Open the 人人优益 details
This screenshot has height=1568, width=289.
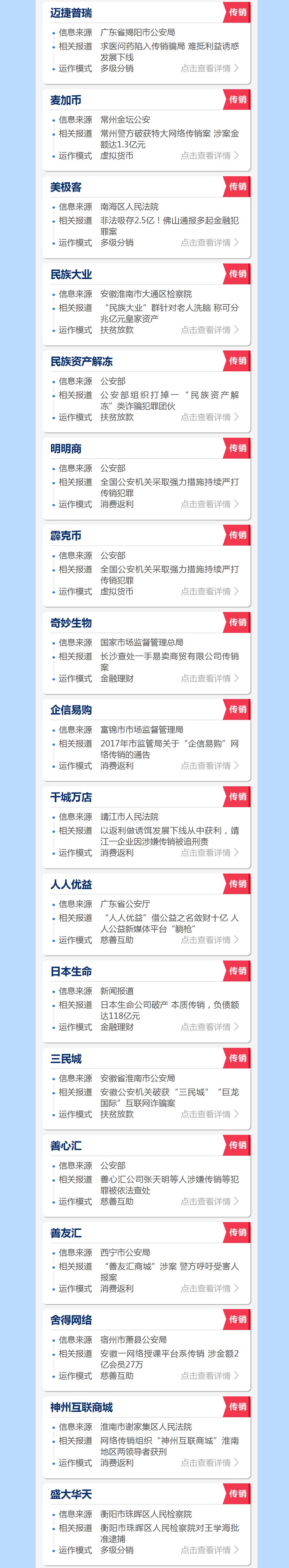coord(209,940)
